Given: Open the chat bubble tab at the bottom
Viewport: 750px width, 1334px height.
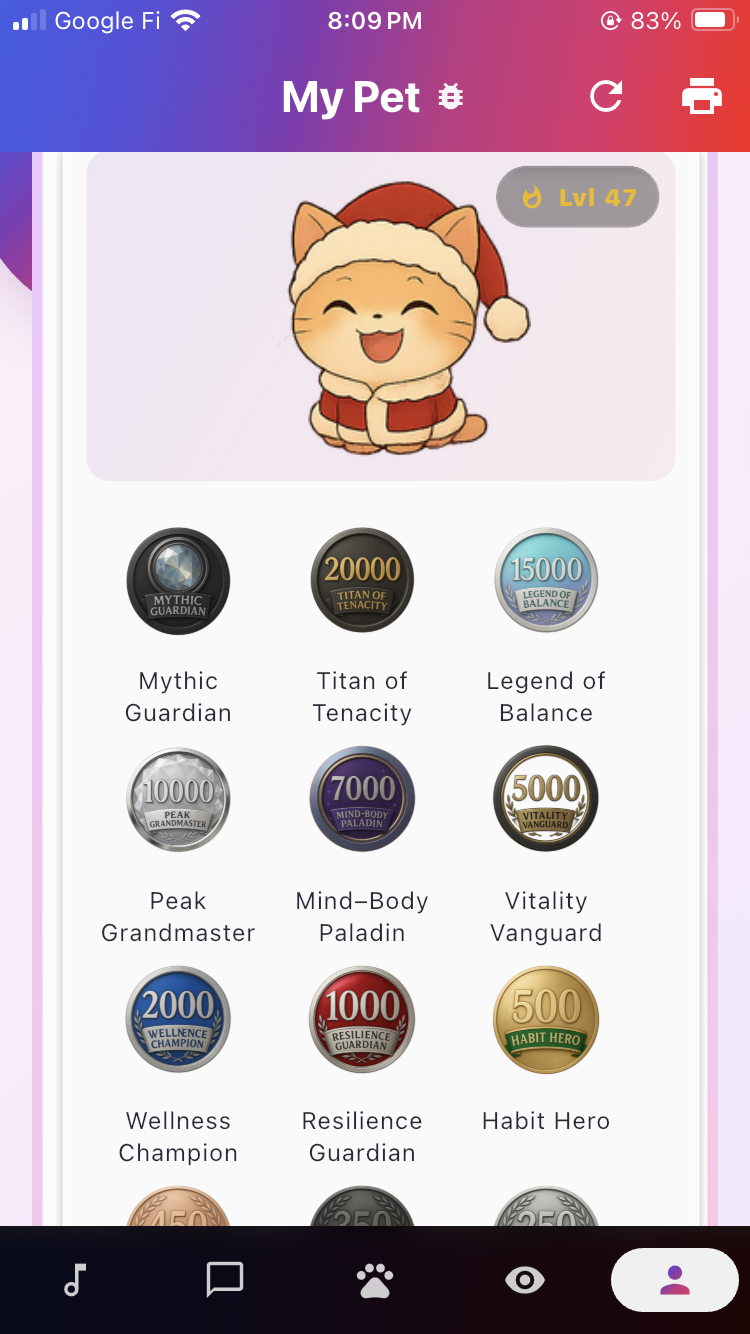Looking at the screenshot, I should pyautogui.click(x=224, y=1279).
